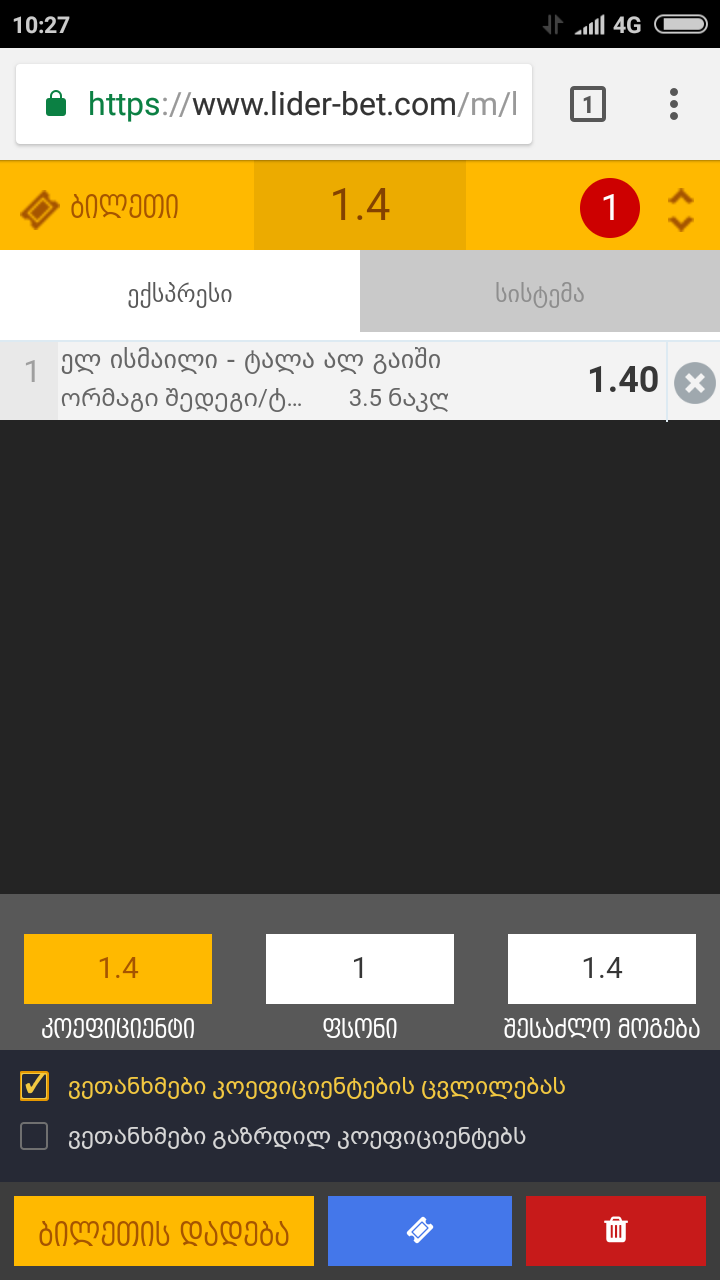Delete the ticket with trash button
This screenshot has width=720, height=1280.
(616, 1231)
